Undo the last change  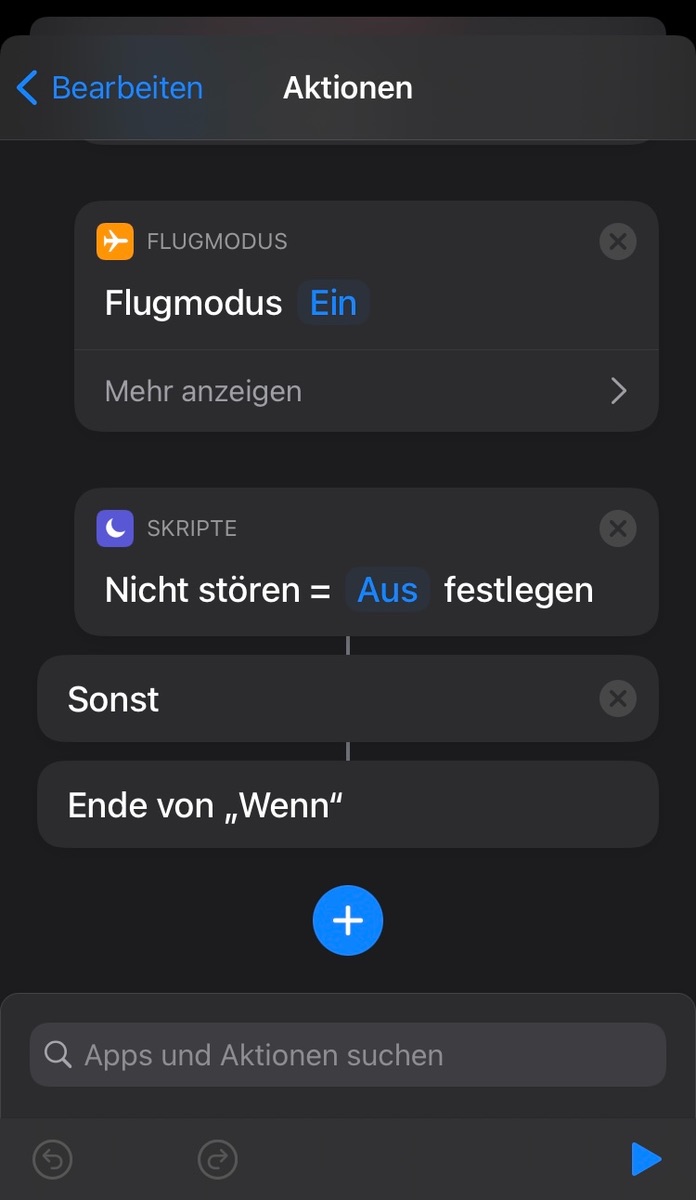[x=53, y=1160]
